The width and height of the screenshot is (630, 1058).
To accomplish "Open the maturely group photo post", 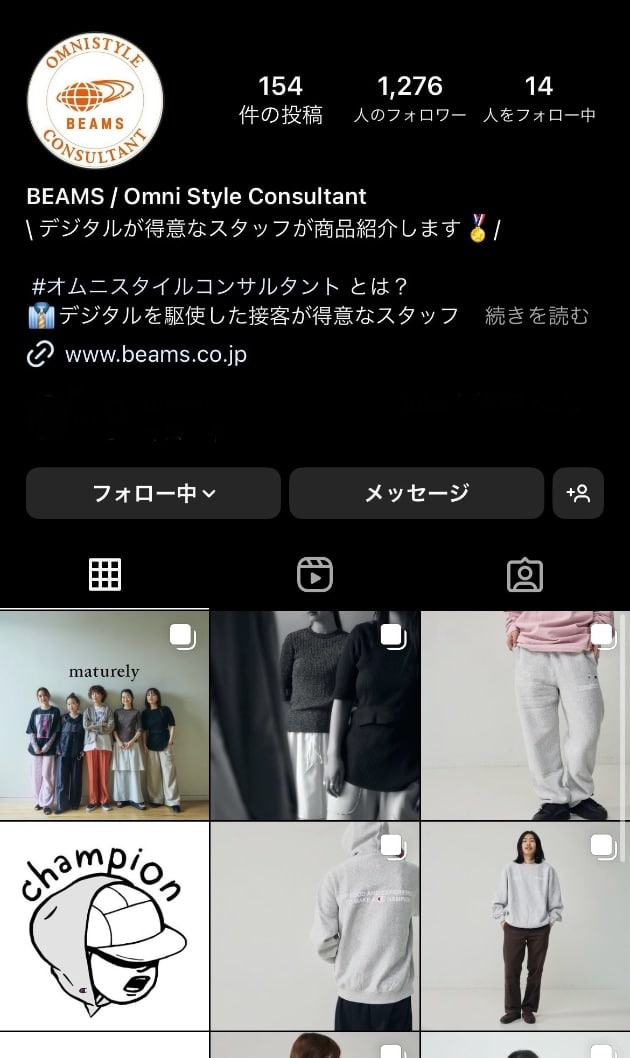I will pyautogui.click(x=104, y=715).
